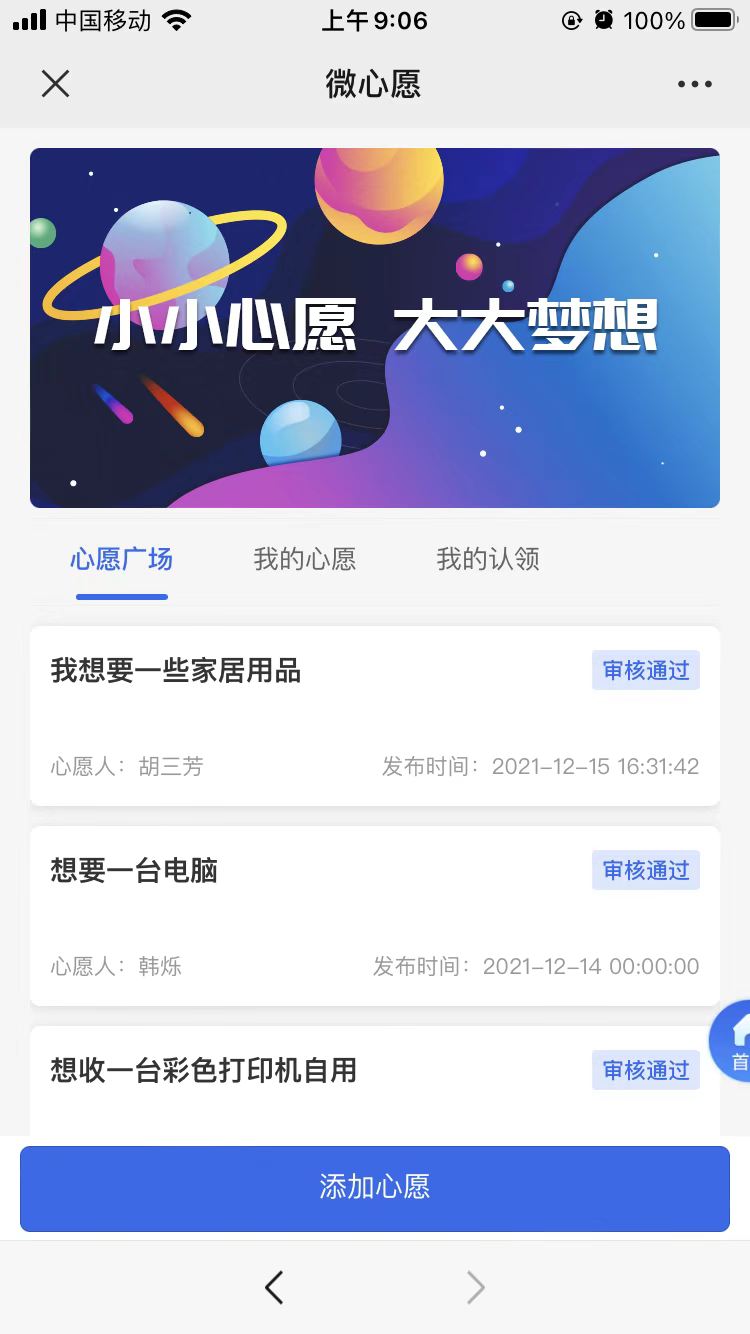Add a new wish with 添加心愿

[375, 1188]
